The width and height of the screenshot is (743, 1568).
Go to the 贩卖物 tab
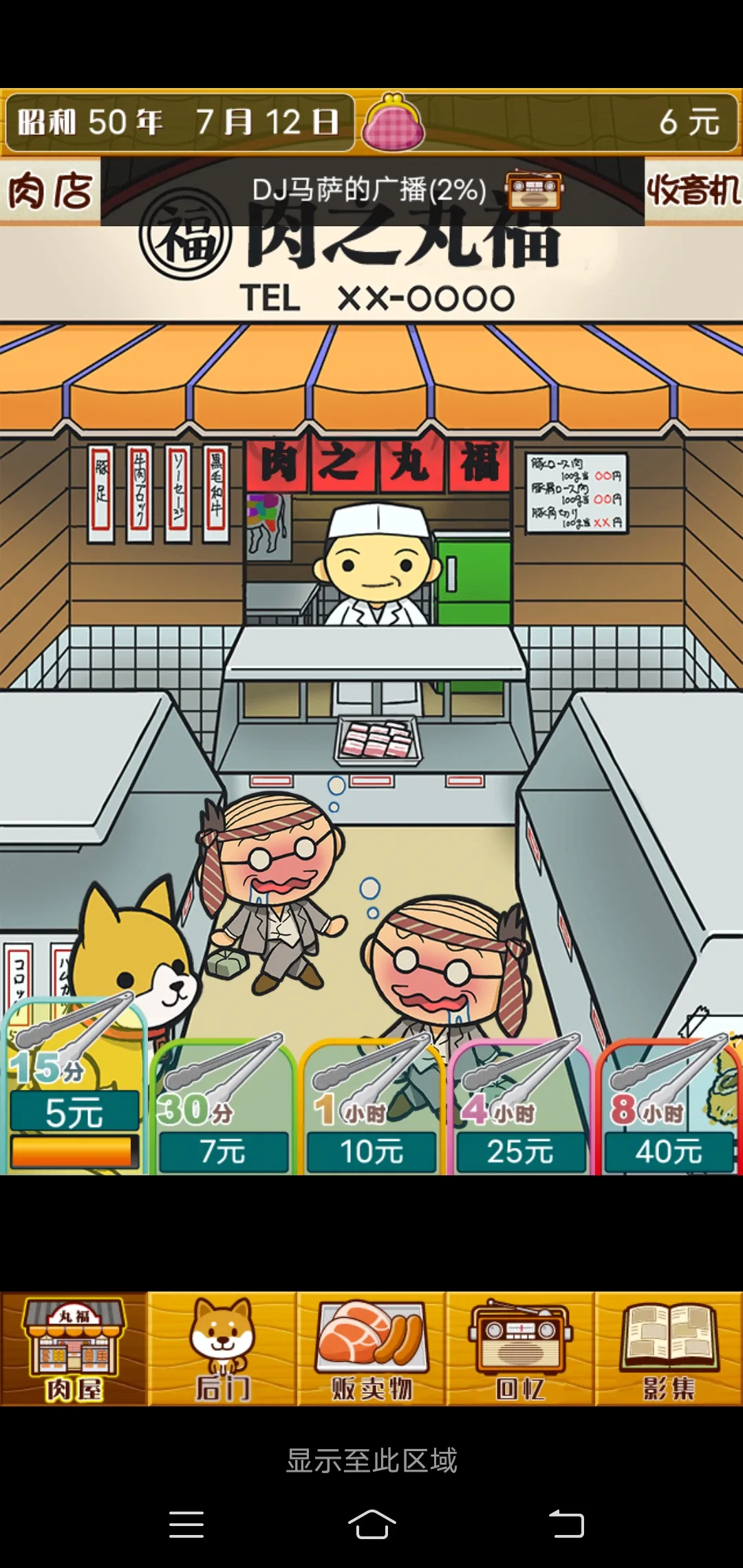(371, 1348)
